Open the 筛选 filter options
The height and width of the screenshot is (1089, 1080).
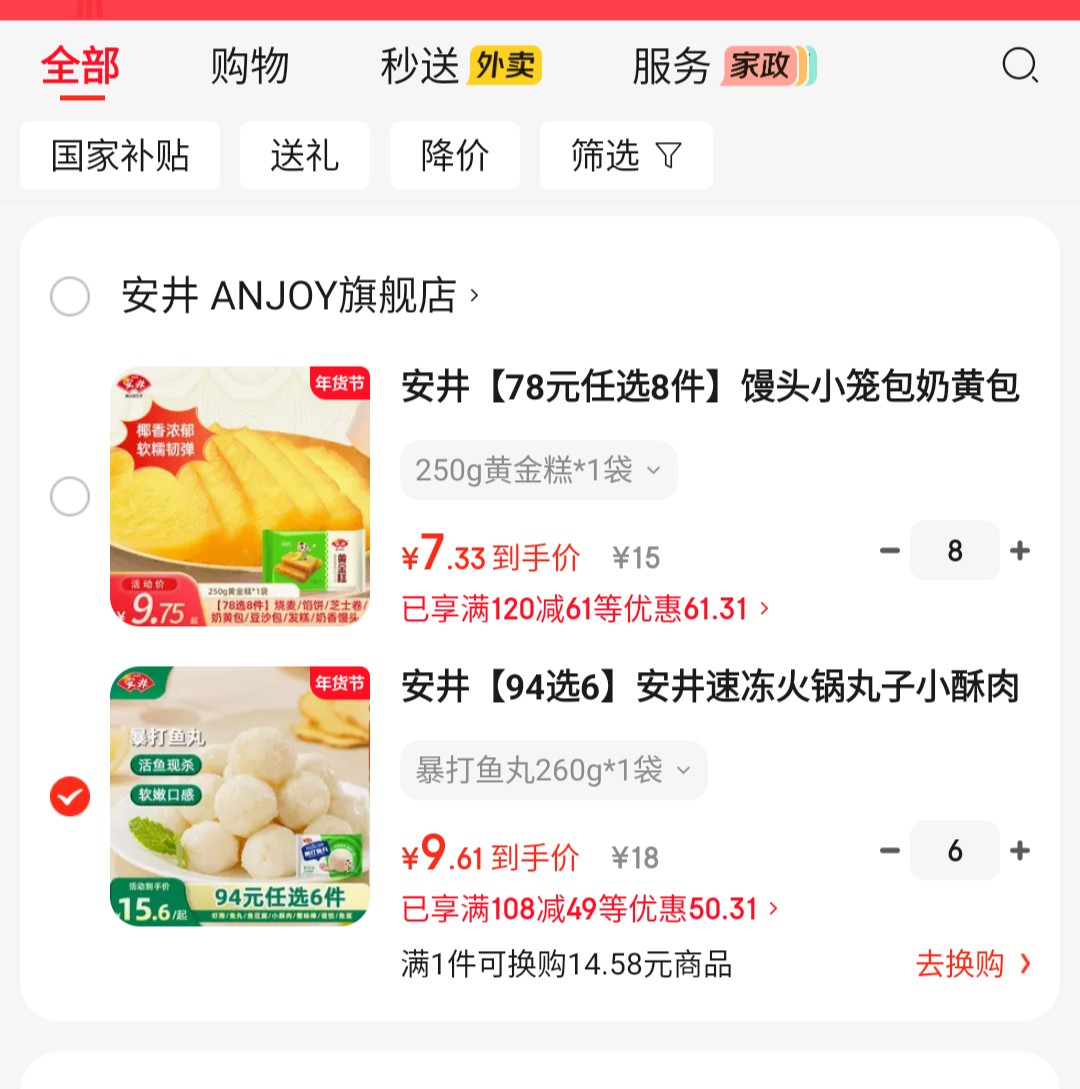pos(626,156)
